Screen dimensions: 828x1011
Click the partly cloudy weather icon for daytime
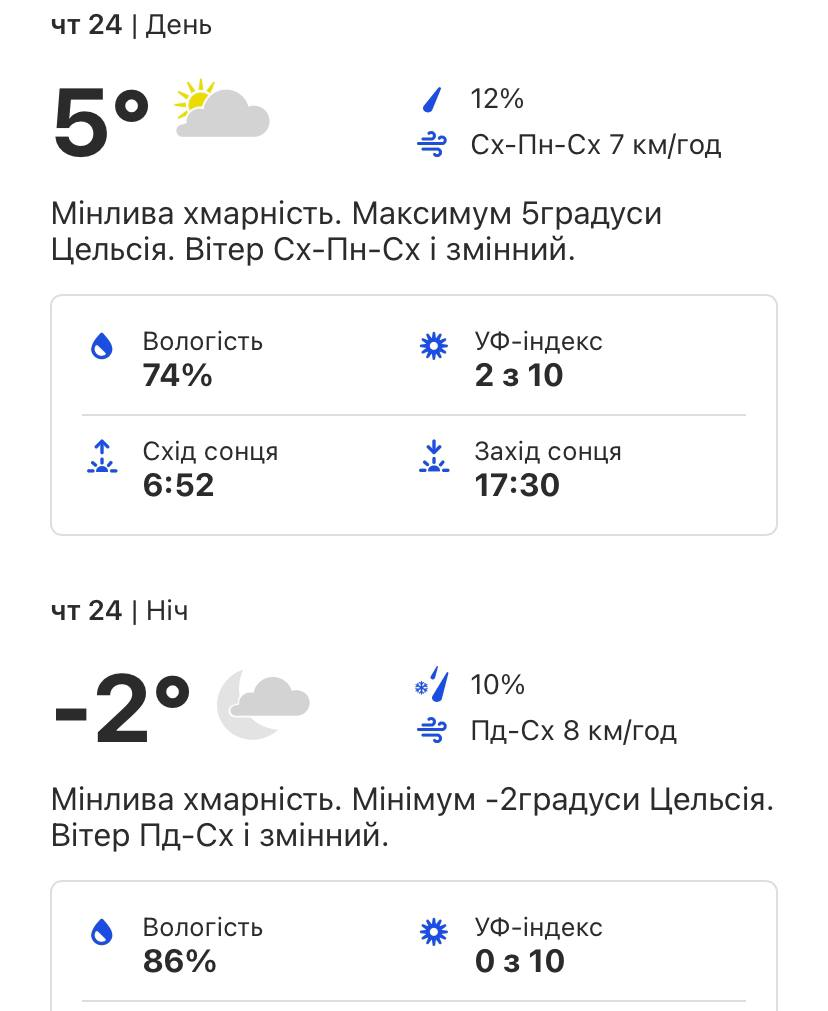(220, 112)
